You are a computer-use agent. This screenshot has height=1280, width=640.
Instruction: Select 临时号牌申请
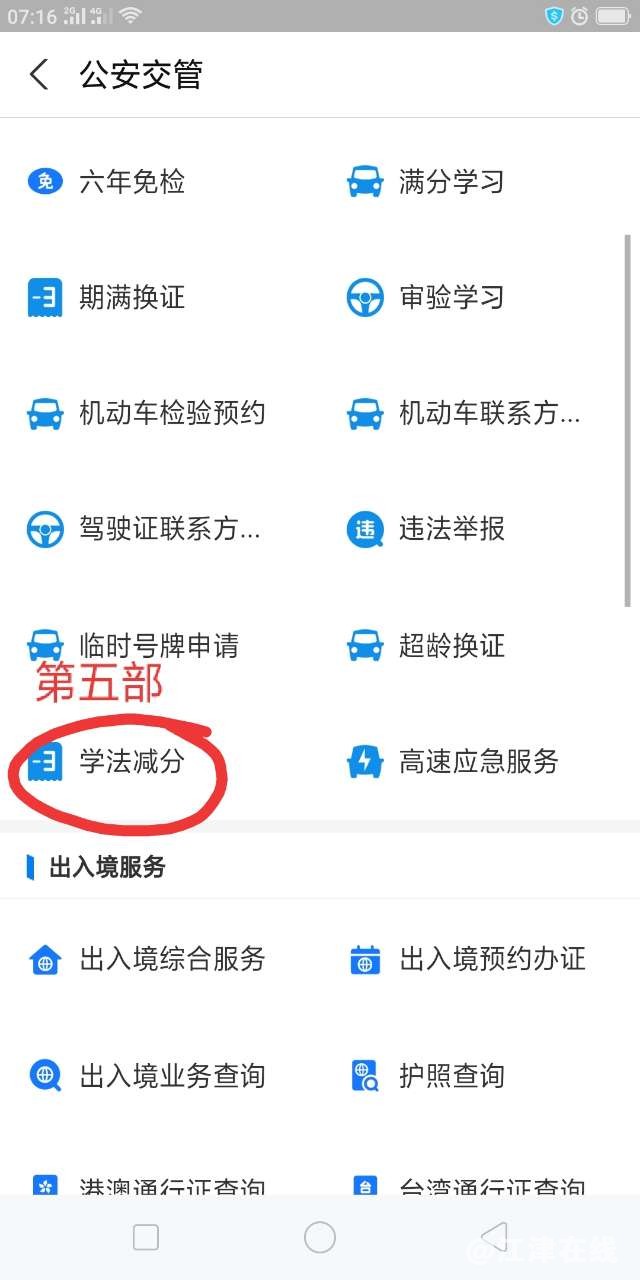158,645
